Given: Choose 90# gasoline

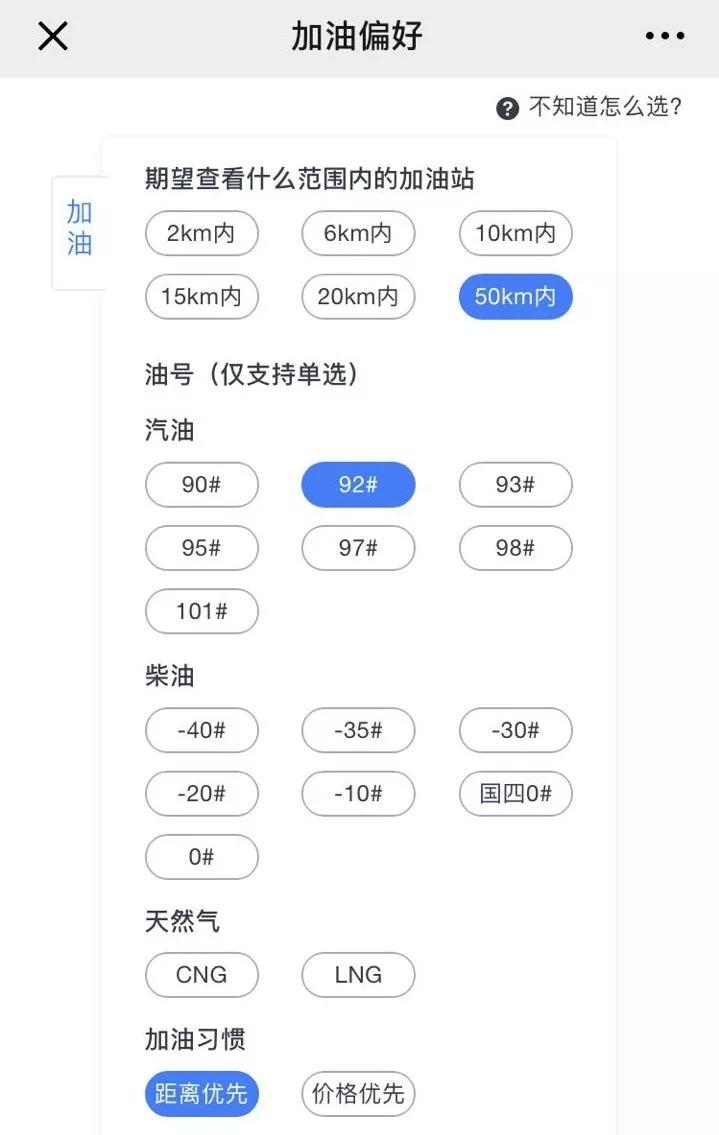Looking at the screenshot, I should [x=201, y=485].
